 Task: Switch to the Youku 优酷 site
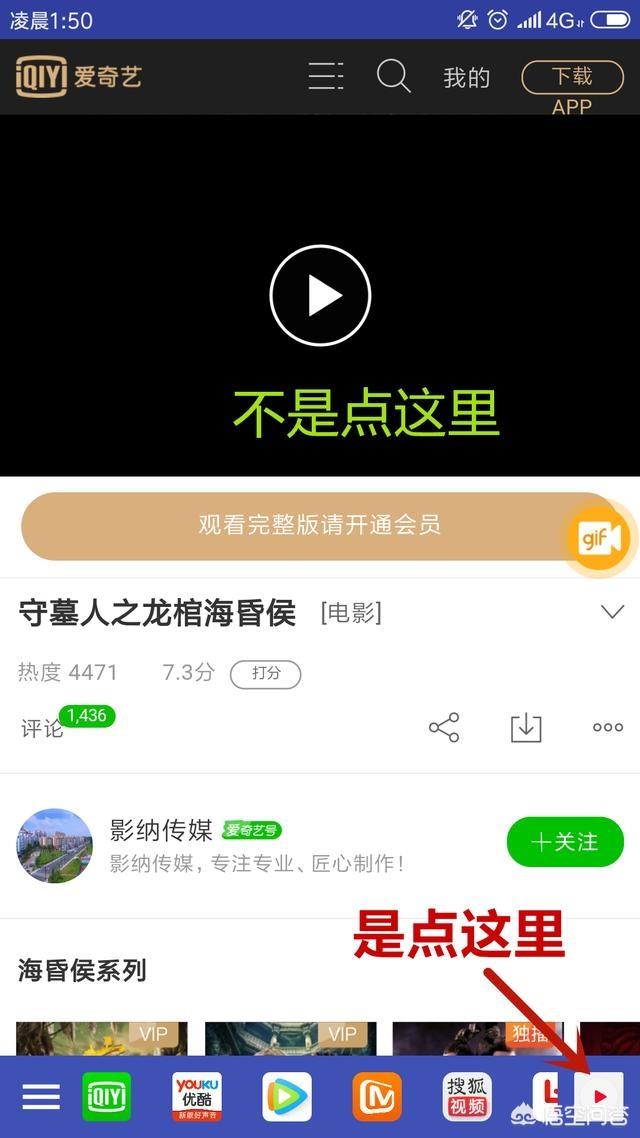197,1097
